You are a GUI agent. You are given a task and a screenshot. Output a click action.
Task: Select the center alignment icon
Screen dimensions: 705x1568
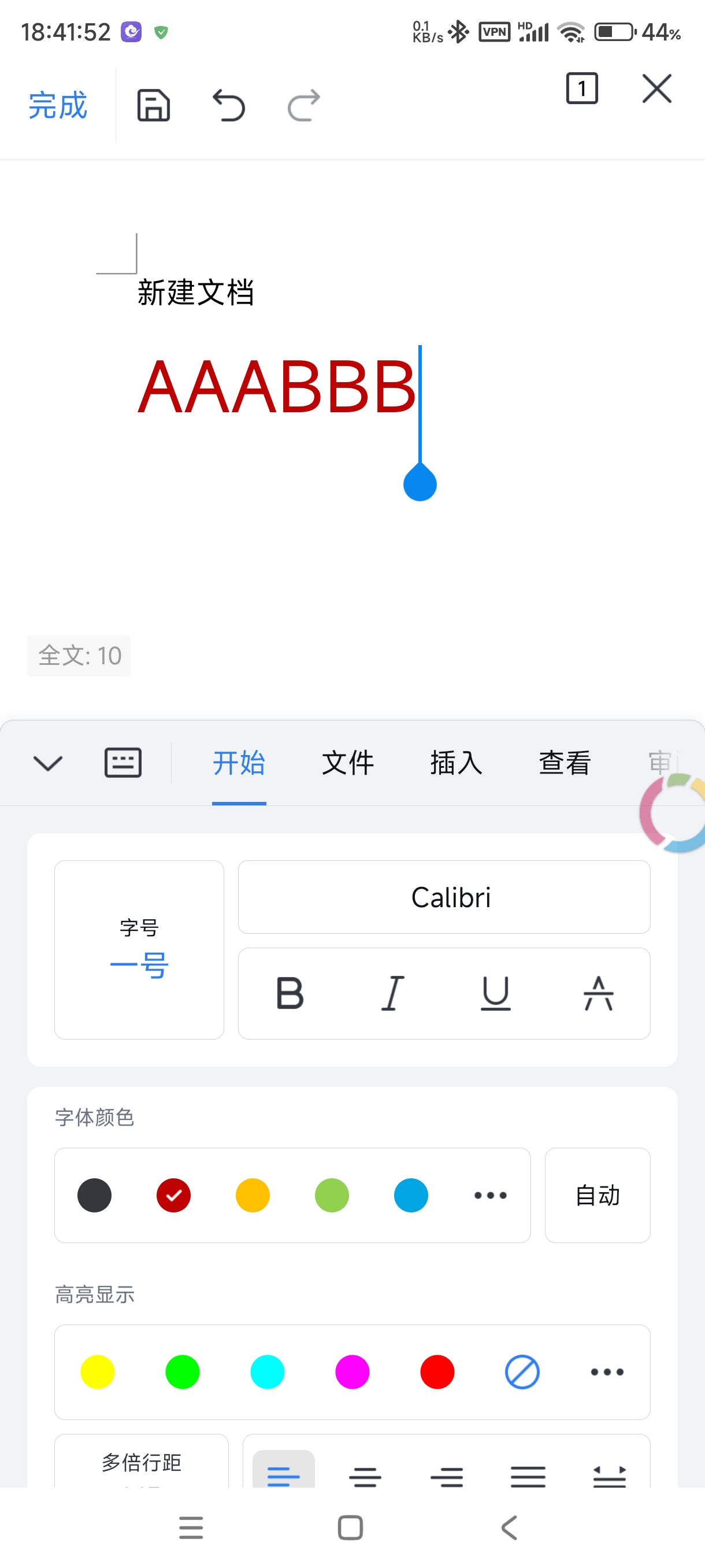pos(365,1479)
